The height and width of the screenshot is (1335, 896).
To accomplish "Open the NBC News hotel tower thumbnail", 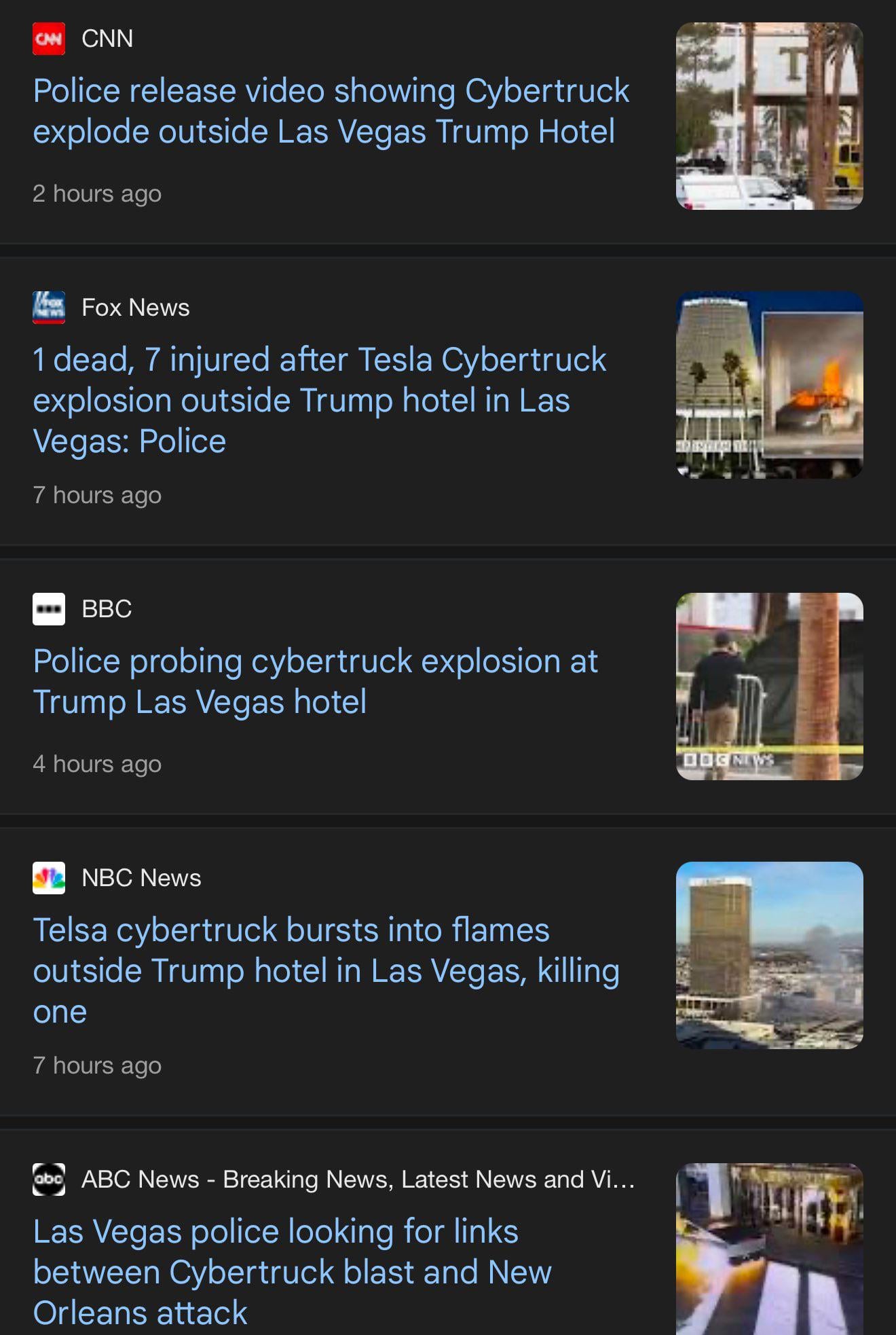I will pos(769,955).
